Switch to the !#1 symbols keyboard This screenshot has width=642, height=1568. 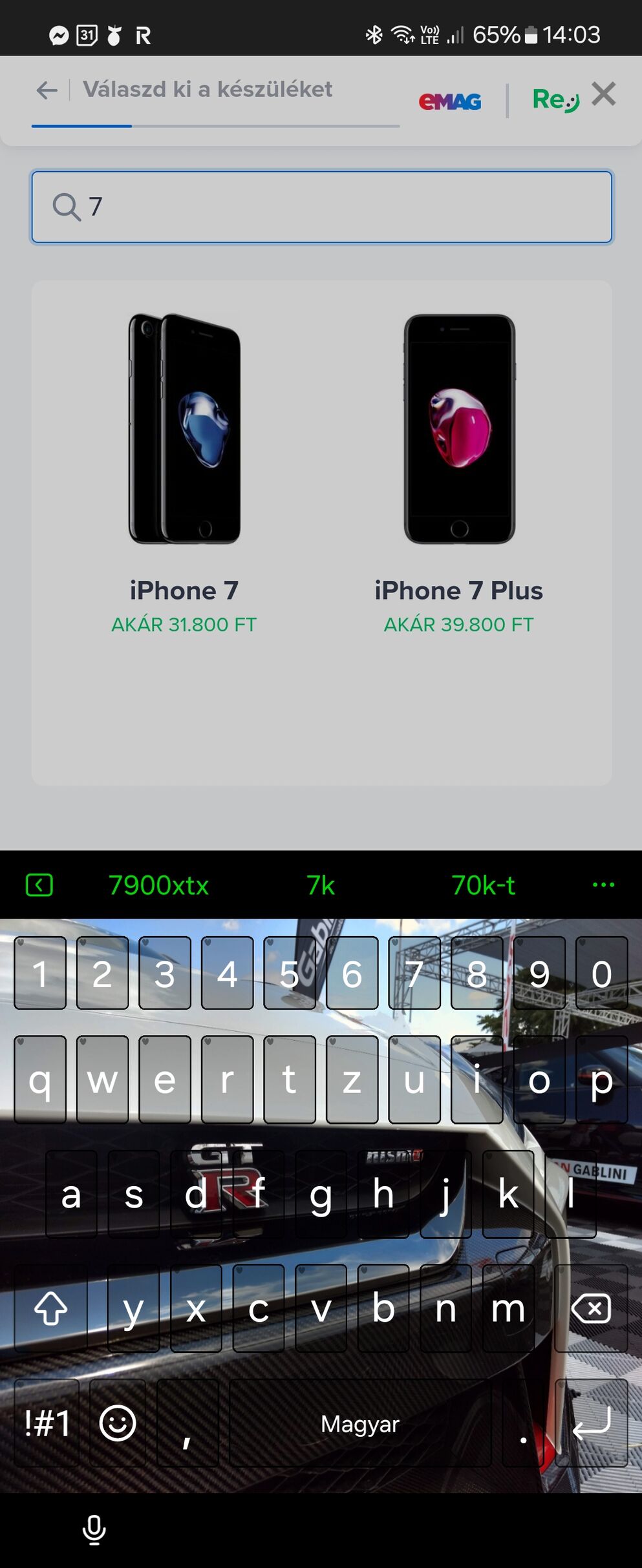click(x=47, y=1423)
